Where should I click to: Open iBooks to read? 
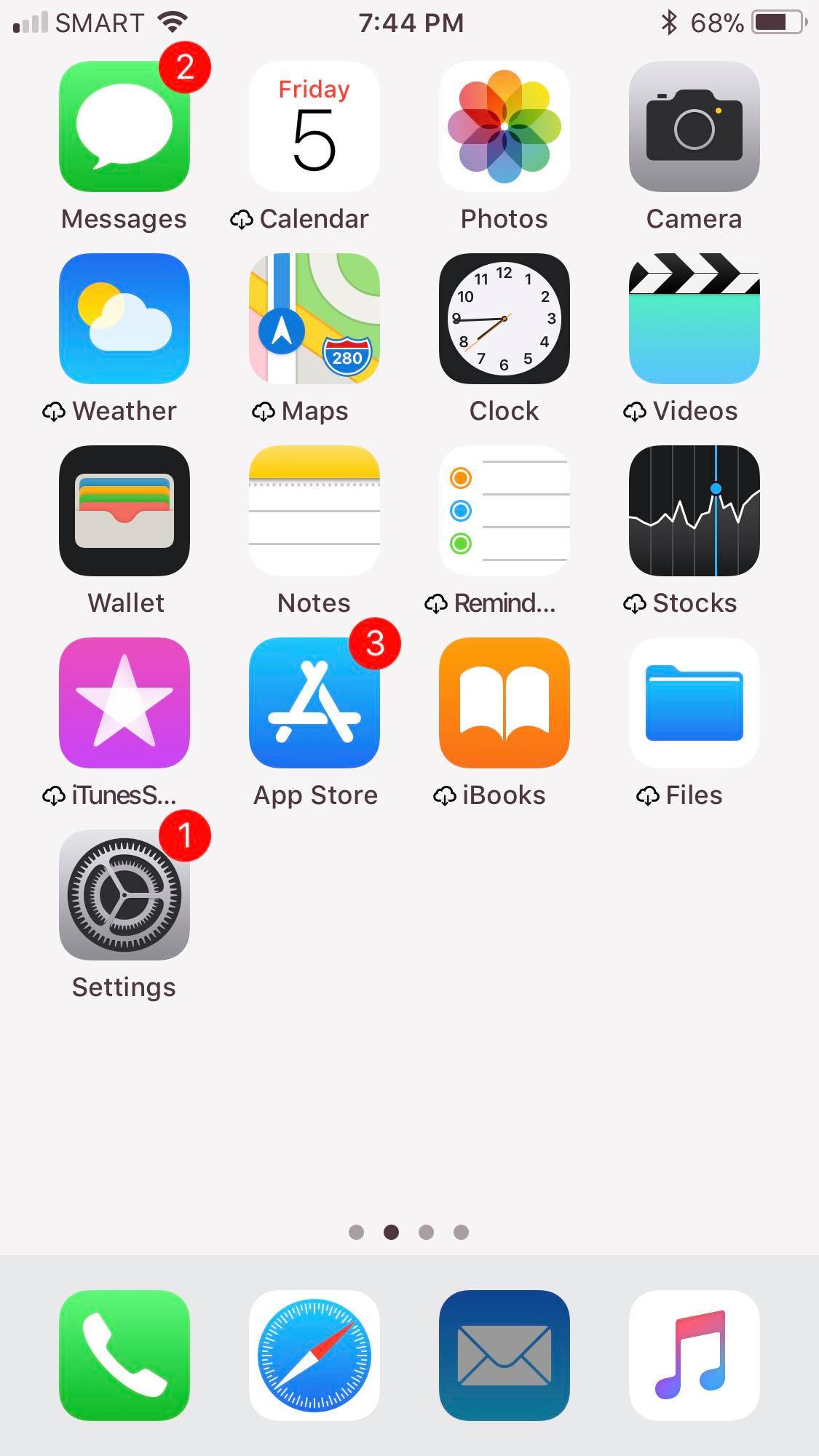click(504, 702)
